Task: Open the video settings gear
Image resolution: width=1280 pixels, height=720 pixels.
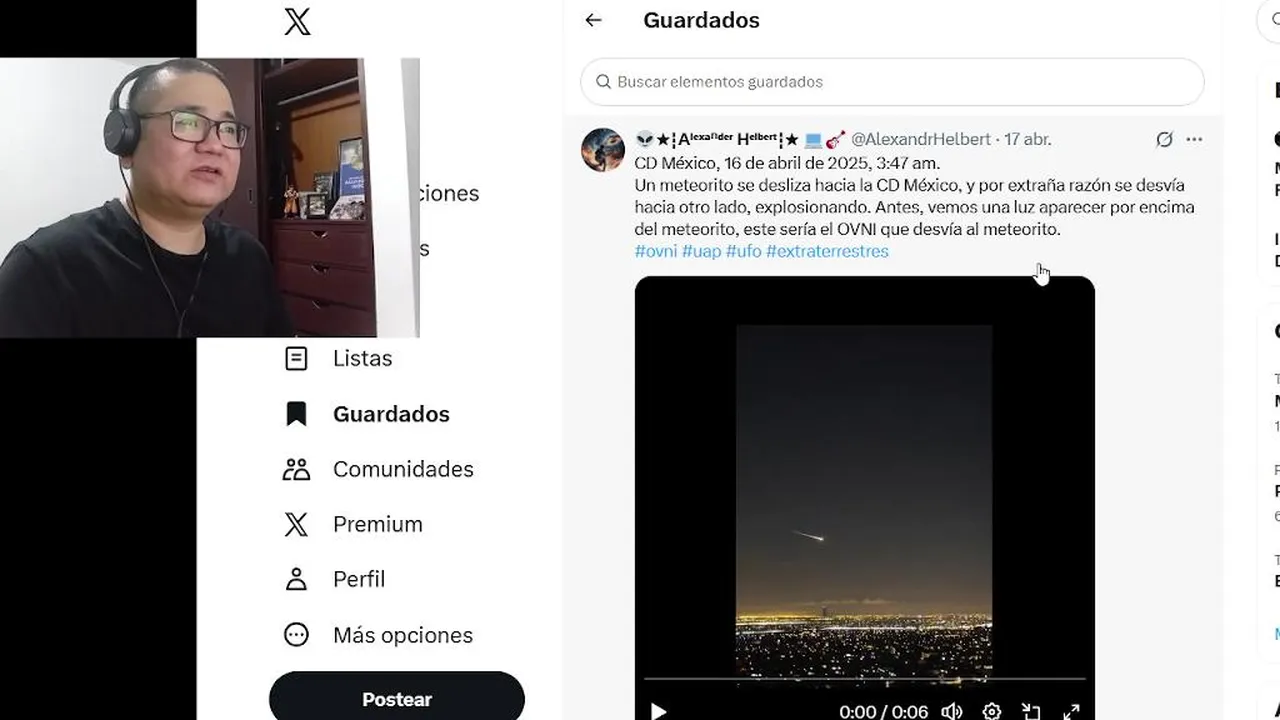Action: tap(991, 711)
